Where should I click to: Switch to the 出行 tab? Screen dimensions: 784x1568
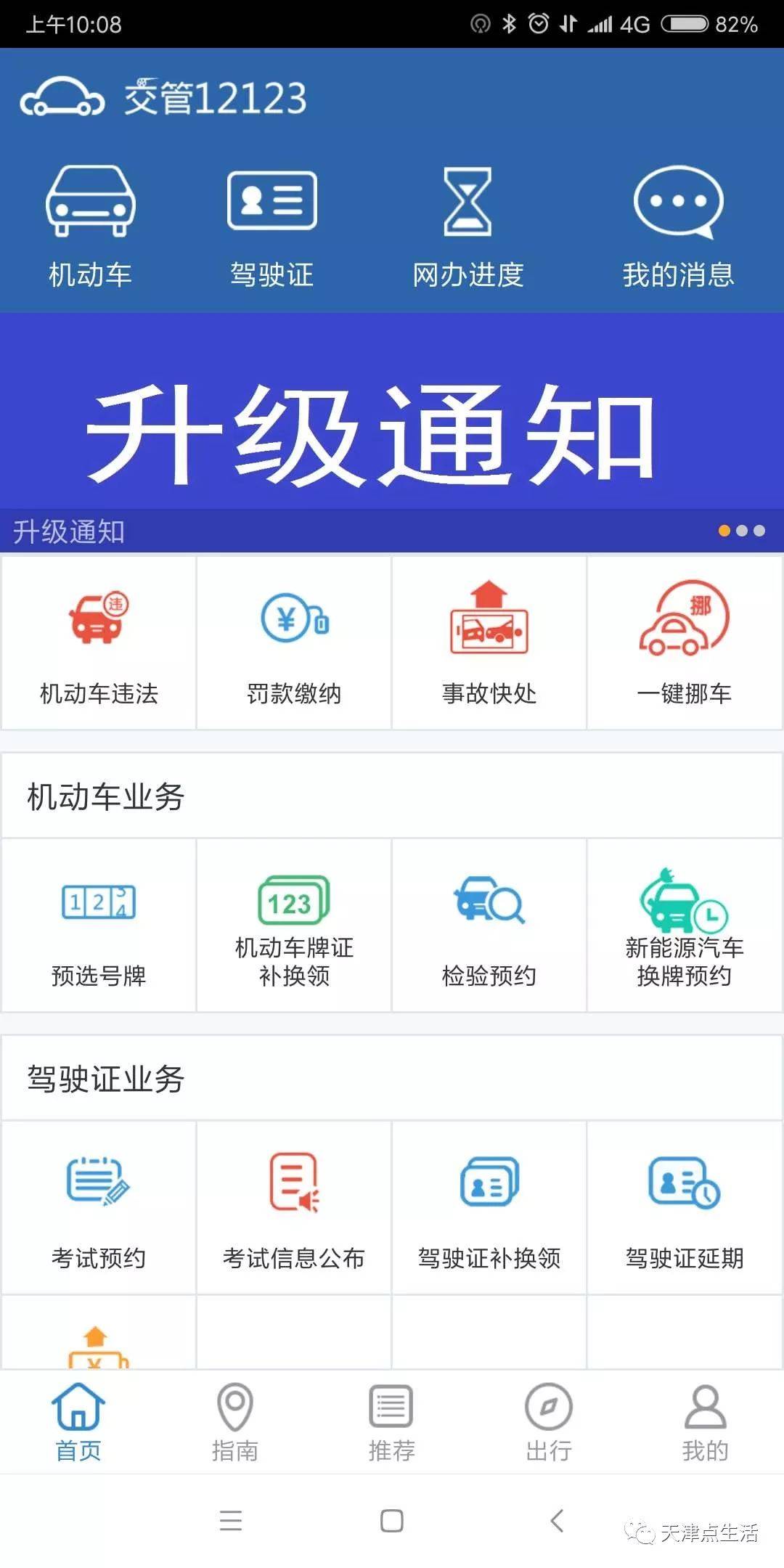[549, 1422]
